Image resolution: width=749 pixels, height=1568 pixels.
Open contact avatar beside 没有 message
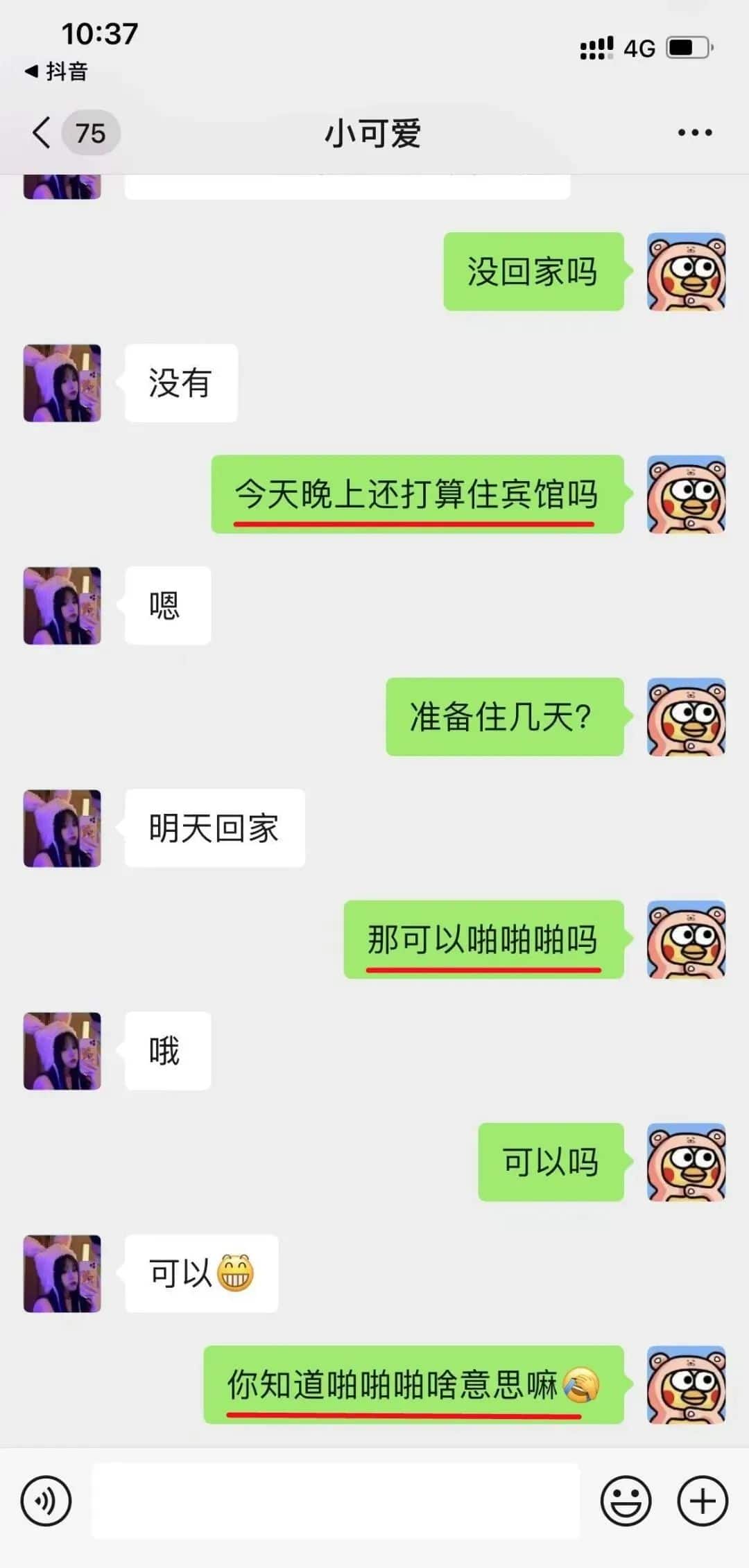[62, 383]
